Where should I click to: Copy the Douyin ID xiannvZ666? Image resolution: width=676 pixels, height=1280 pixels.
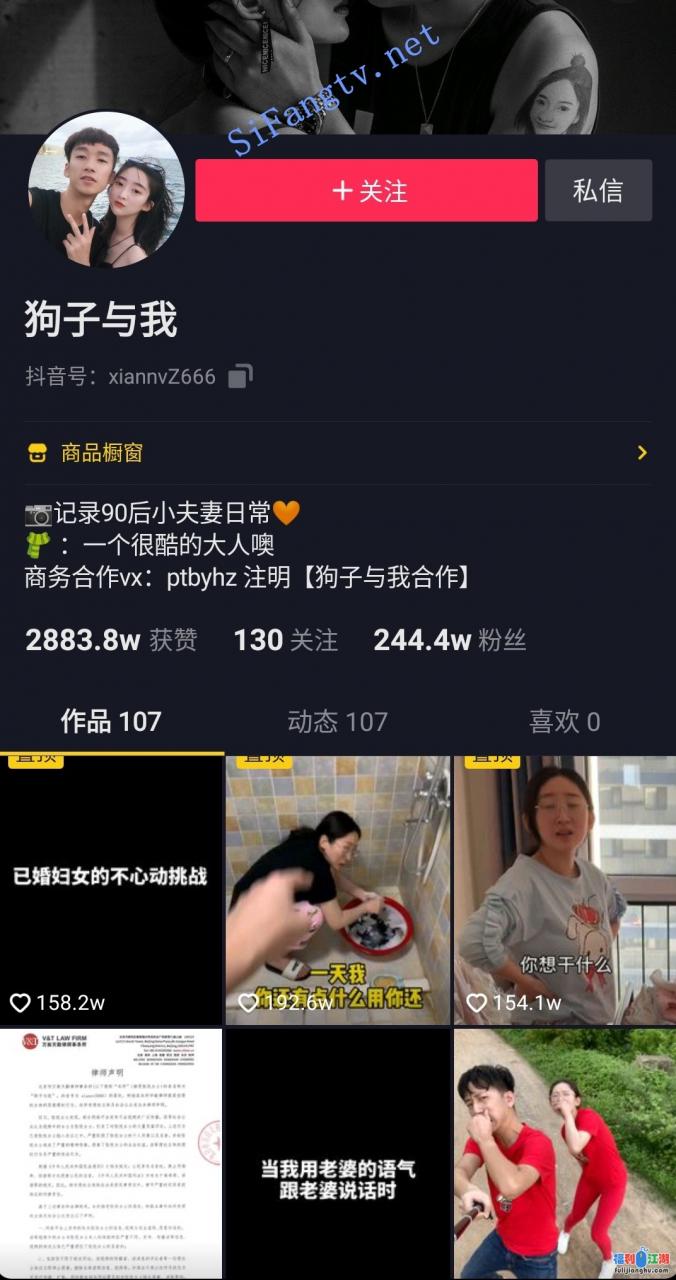(240, 377)
